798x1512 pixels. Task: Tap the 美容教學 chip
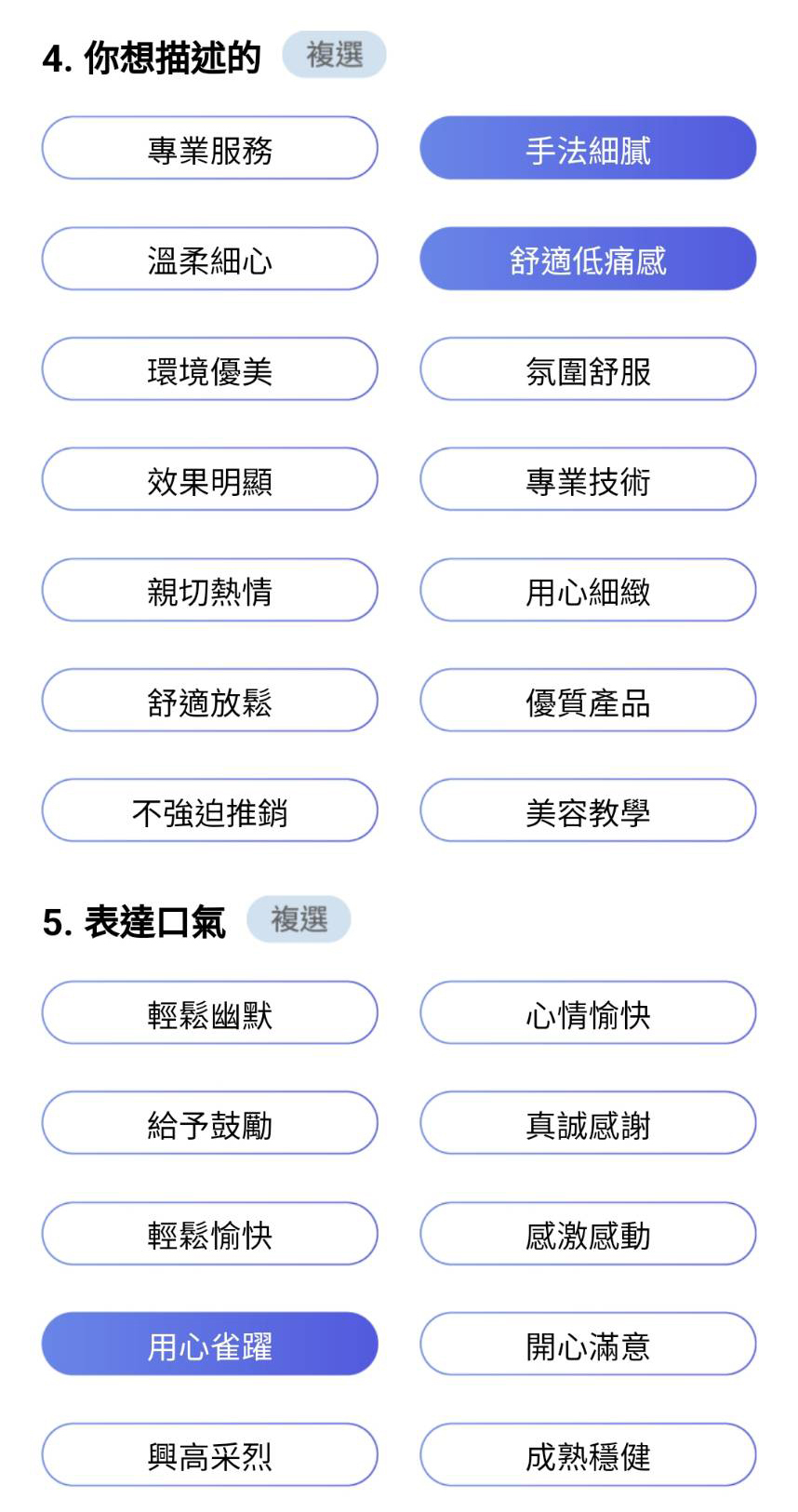click(588, 810)
